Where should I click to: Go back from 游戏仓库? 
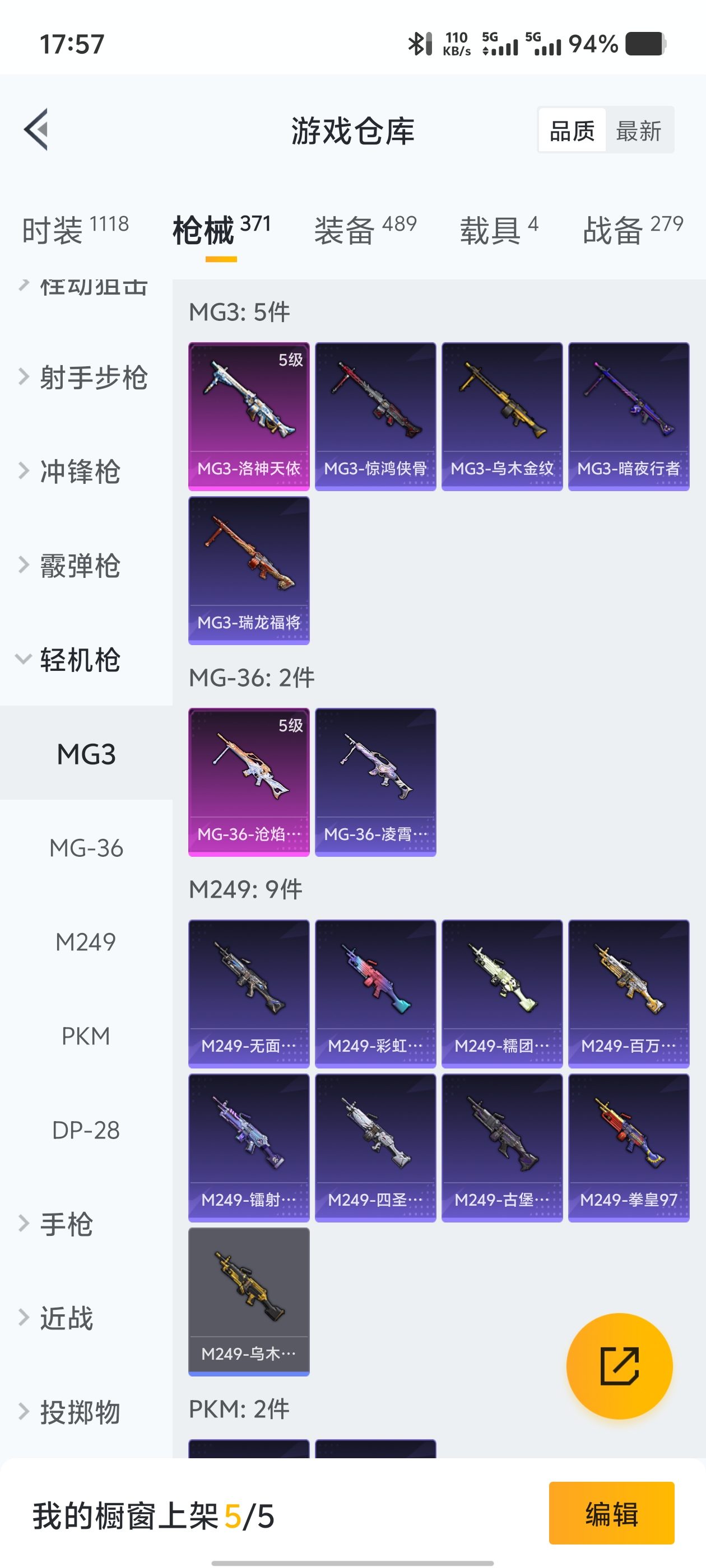[36, 130]
